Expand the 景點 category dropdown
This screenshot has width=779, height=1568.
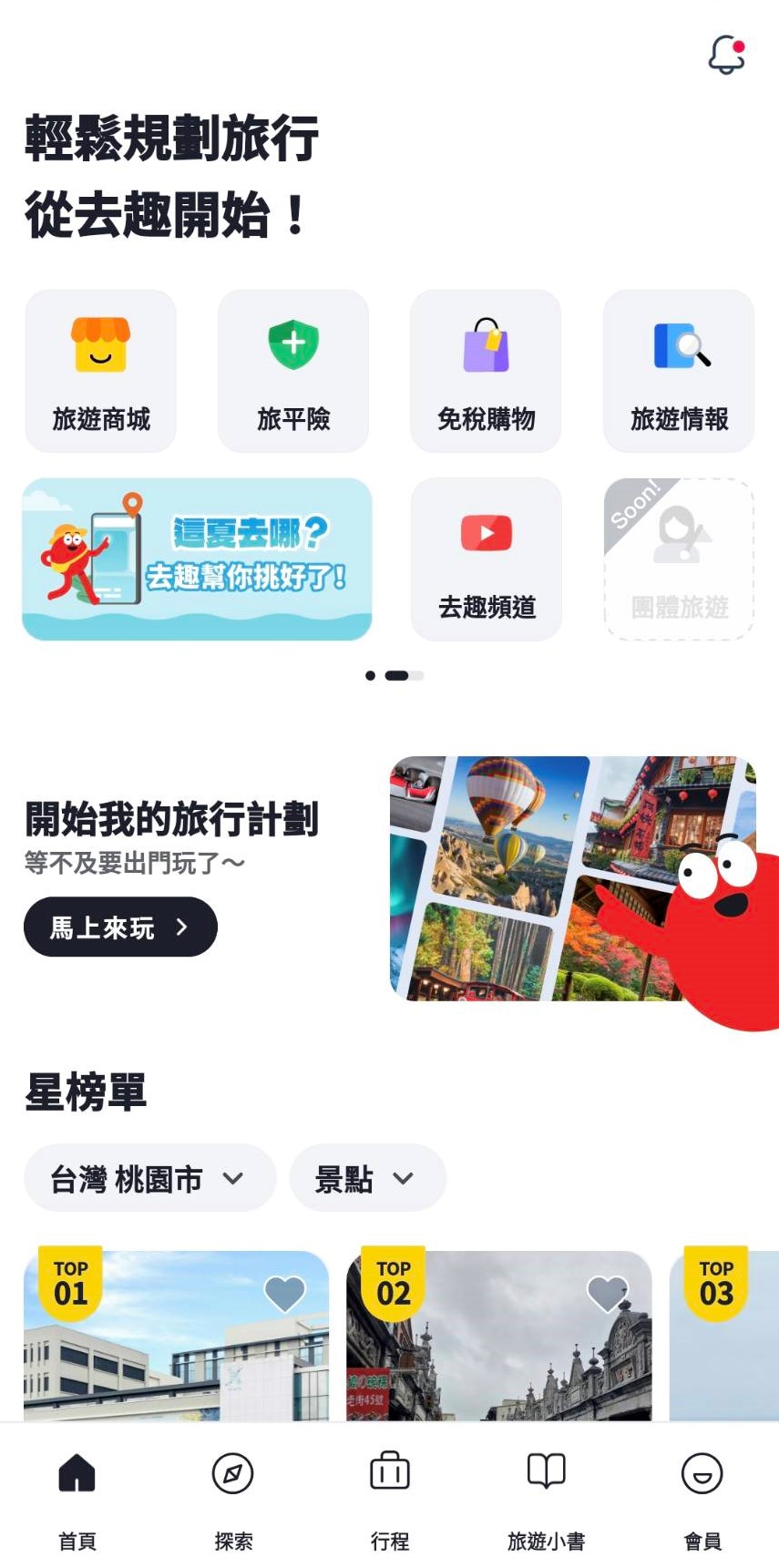[366, 1178]
